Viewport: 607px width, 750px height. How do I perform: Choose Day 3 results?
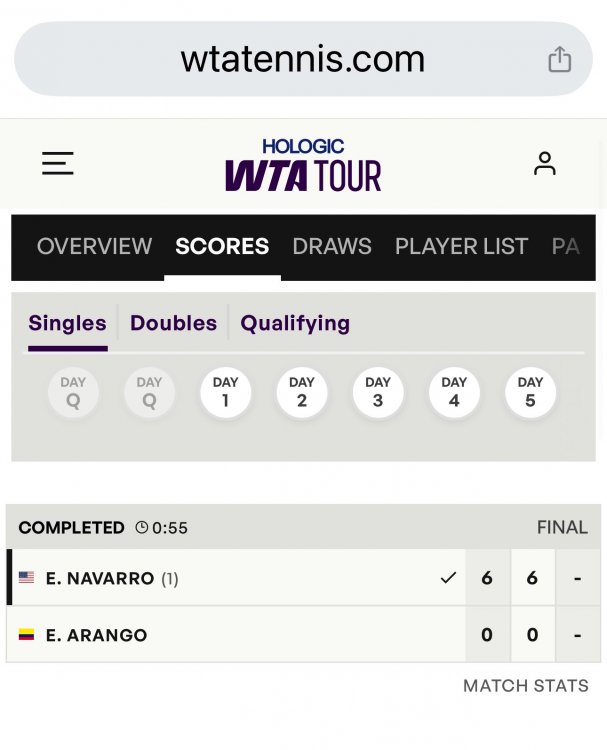coord(378,392)
